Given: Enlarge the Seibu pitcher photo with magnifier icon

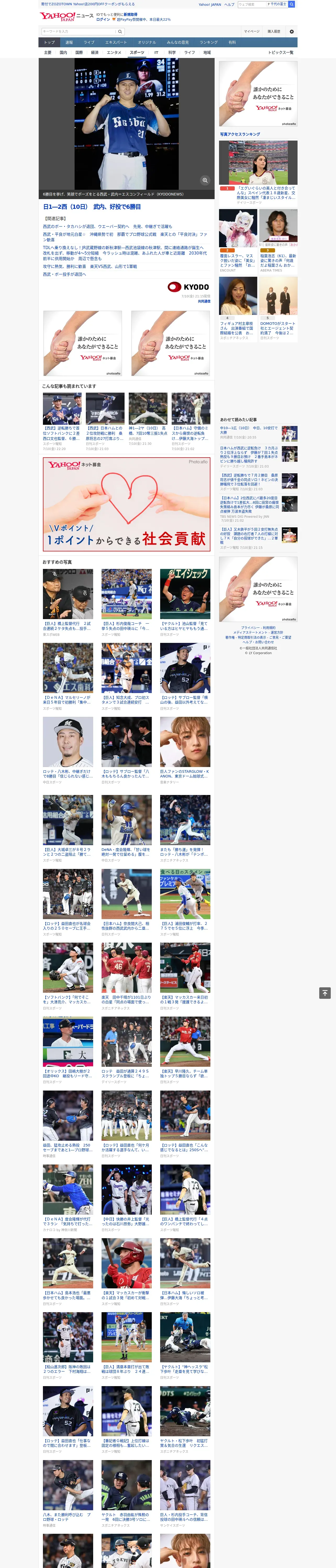Looking at the screenshot, I should point(205,180).
